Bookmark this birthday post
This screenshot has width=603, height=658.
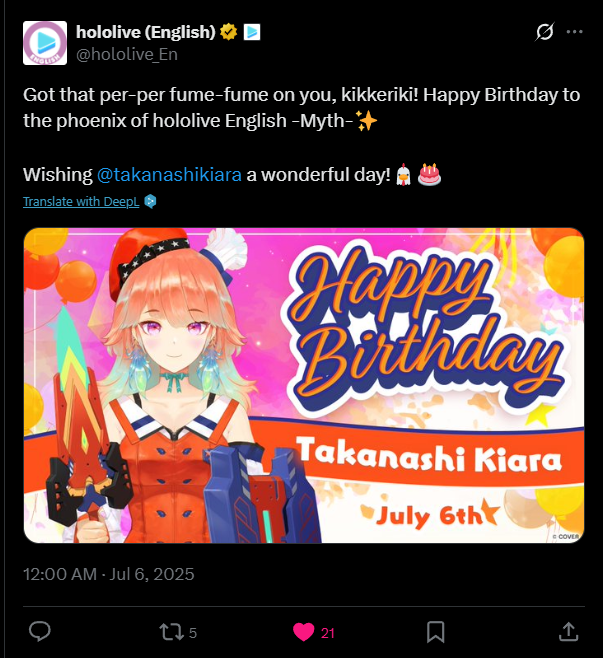click(436, 631)
